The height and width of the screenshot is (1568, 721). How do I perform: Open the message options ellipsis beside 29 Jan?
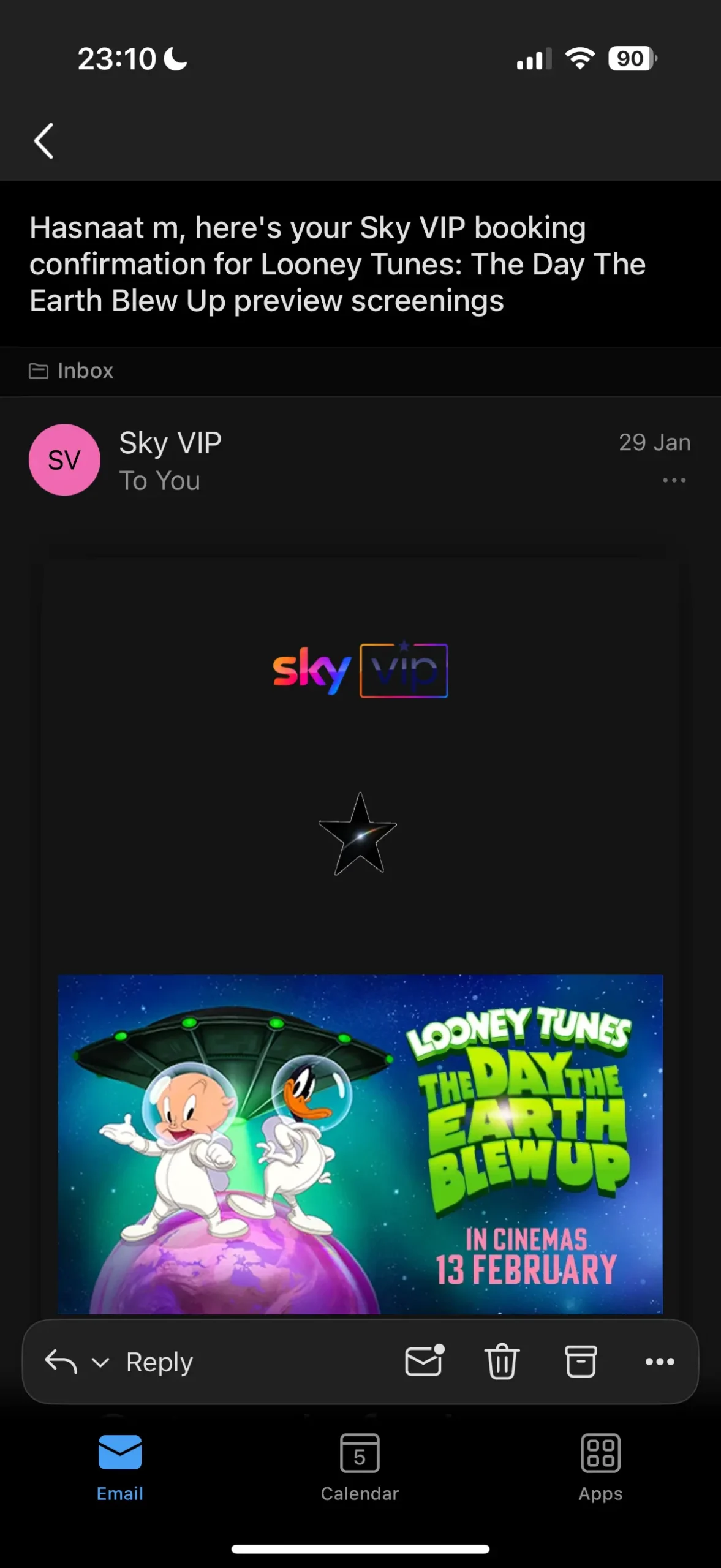pos(674,480)
